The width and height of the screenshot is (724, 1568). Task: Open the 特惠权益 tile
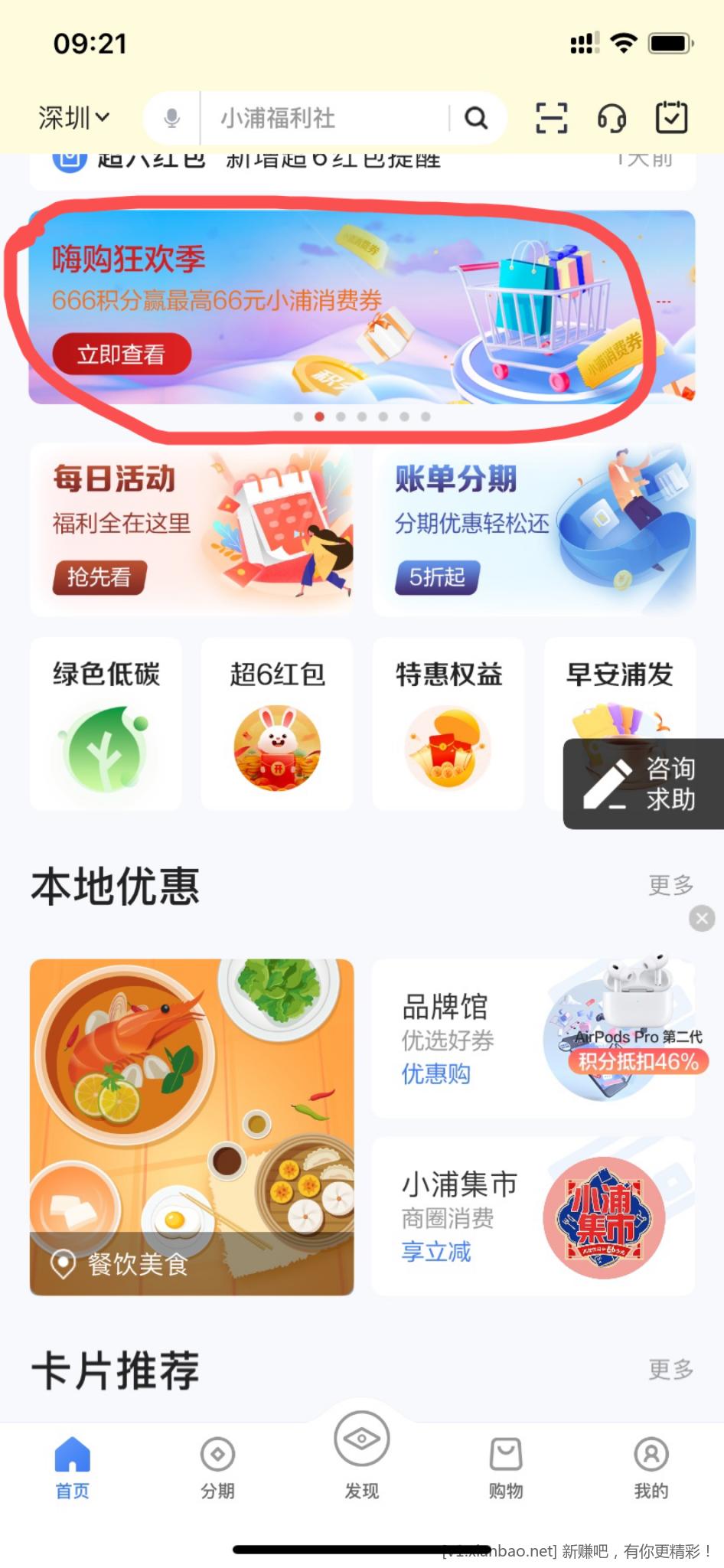pos(448,723)
